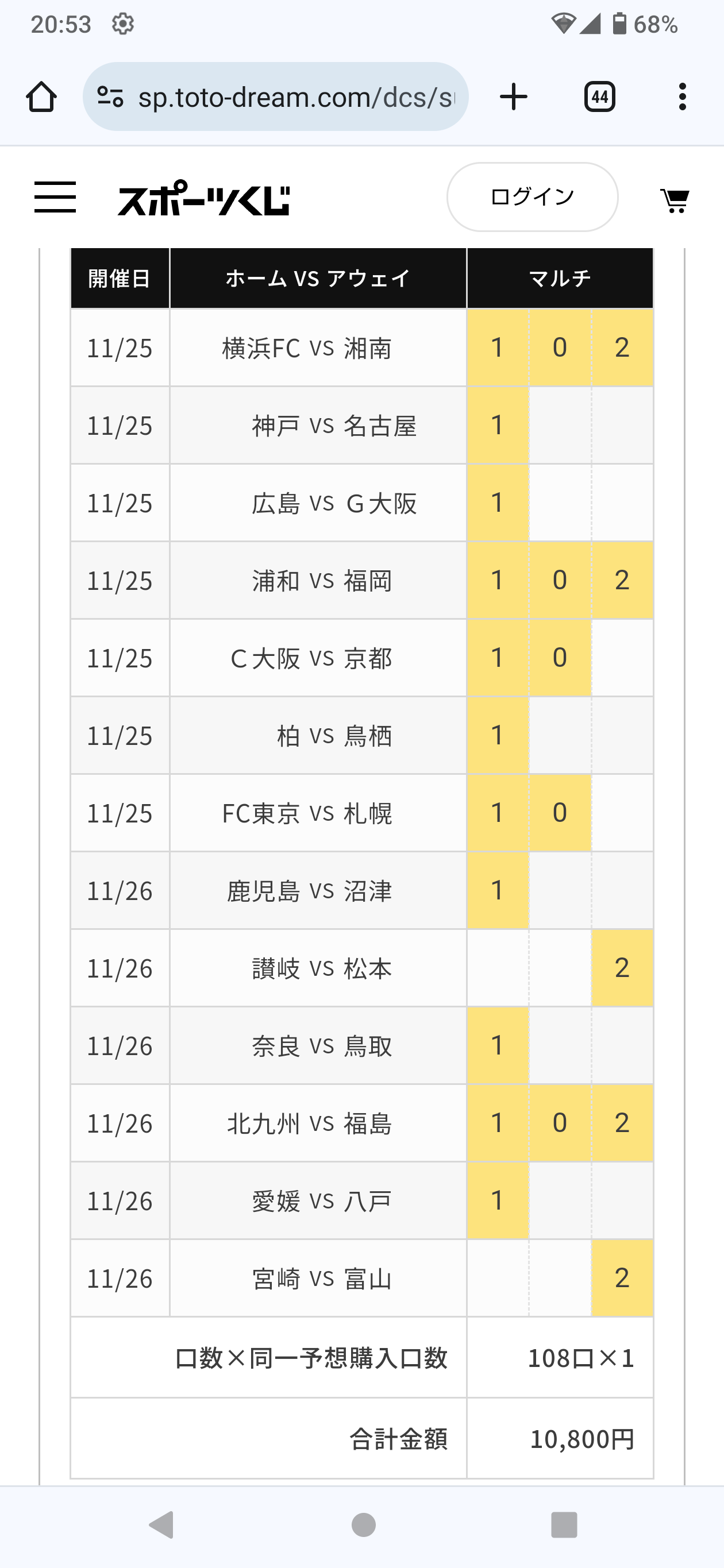This screenshot has height=1568, width=724.
Task: Tap the system back button
Action: click(x=161, y=1525)
